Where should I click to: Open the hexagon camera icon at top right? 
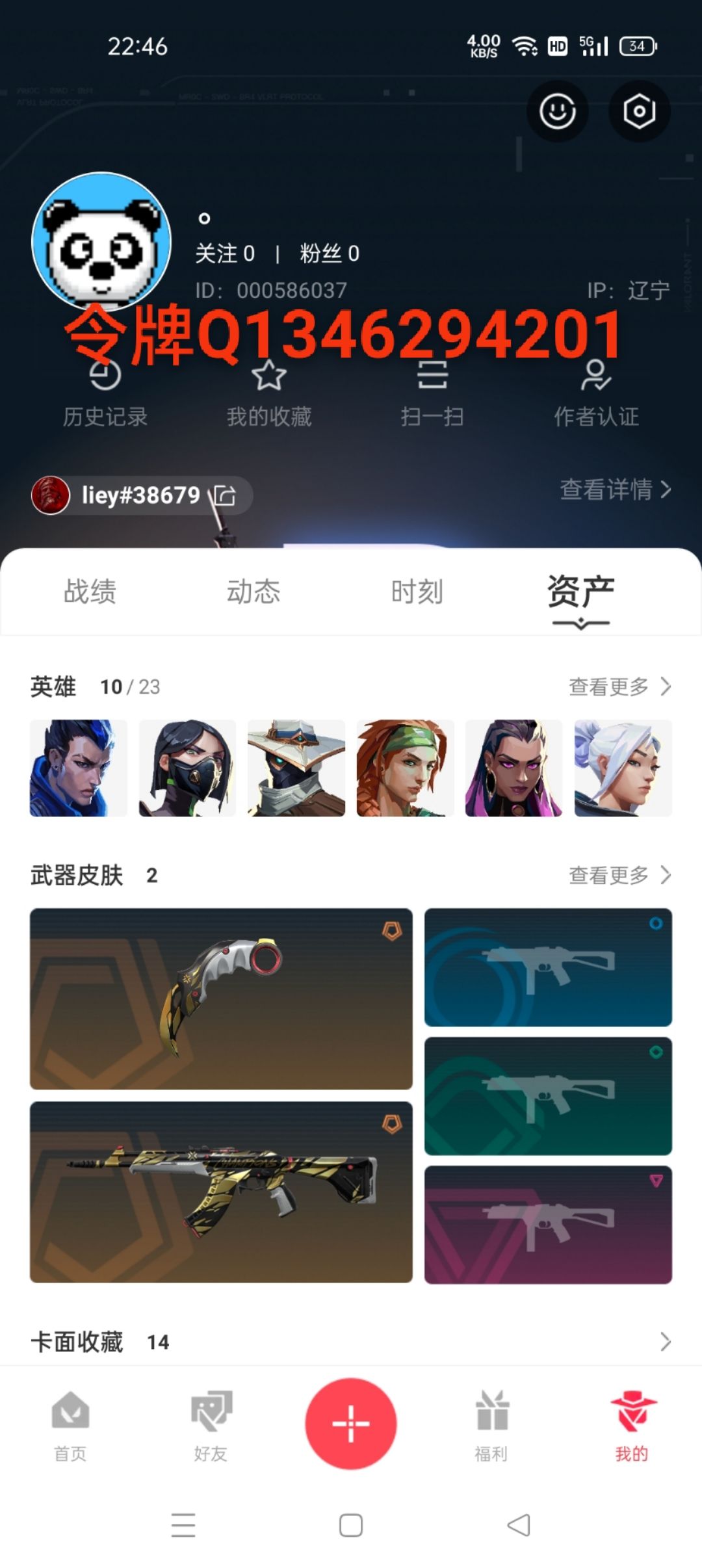pos(639,112)
